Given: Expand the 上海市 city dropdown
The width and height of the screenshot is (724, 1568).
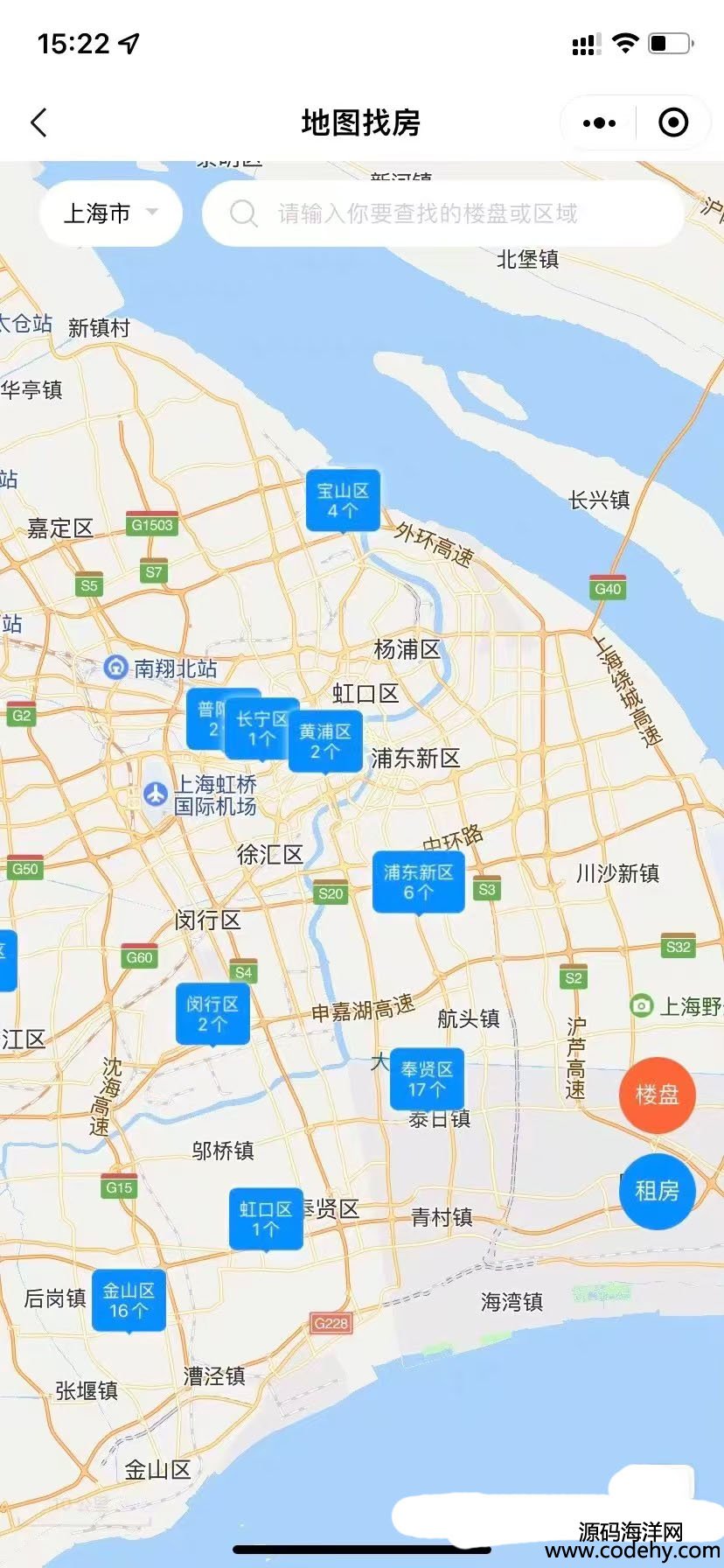Looking at the screenshot, I should coord(110,213).
